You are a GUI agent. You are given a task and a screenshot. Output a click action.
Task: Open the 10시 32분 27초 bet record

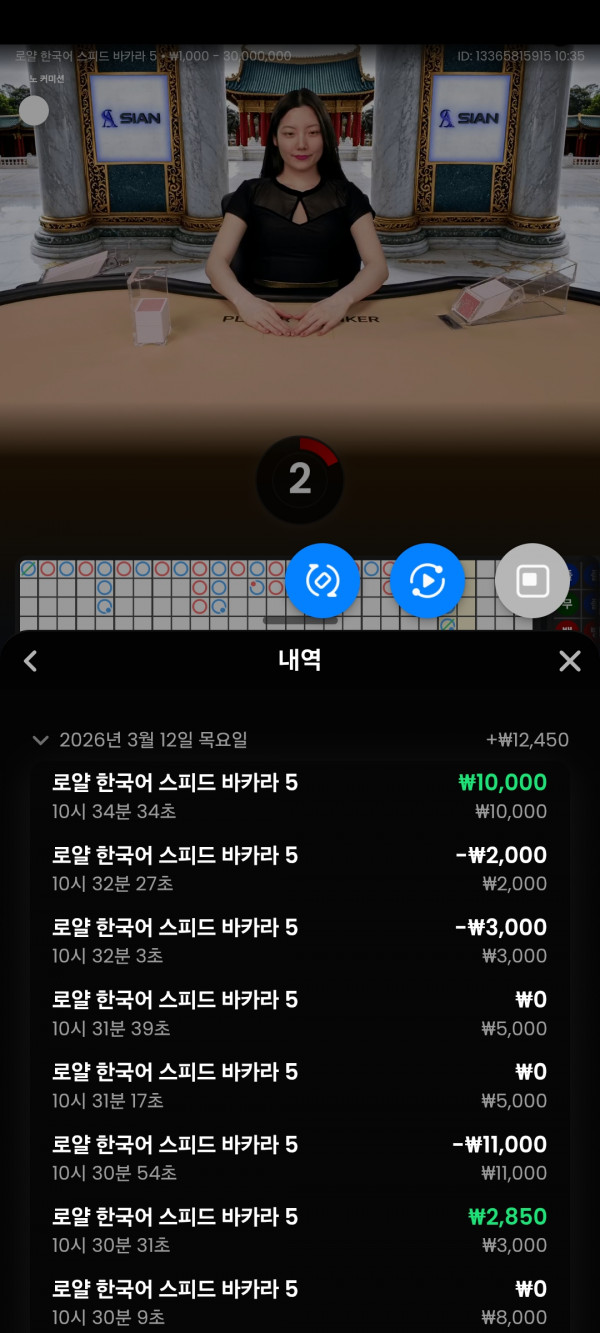coord(299,868)
